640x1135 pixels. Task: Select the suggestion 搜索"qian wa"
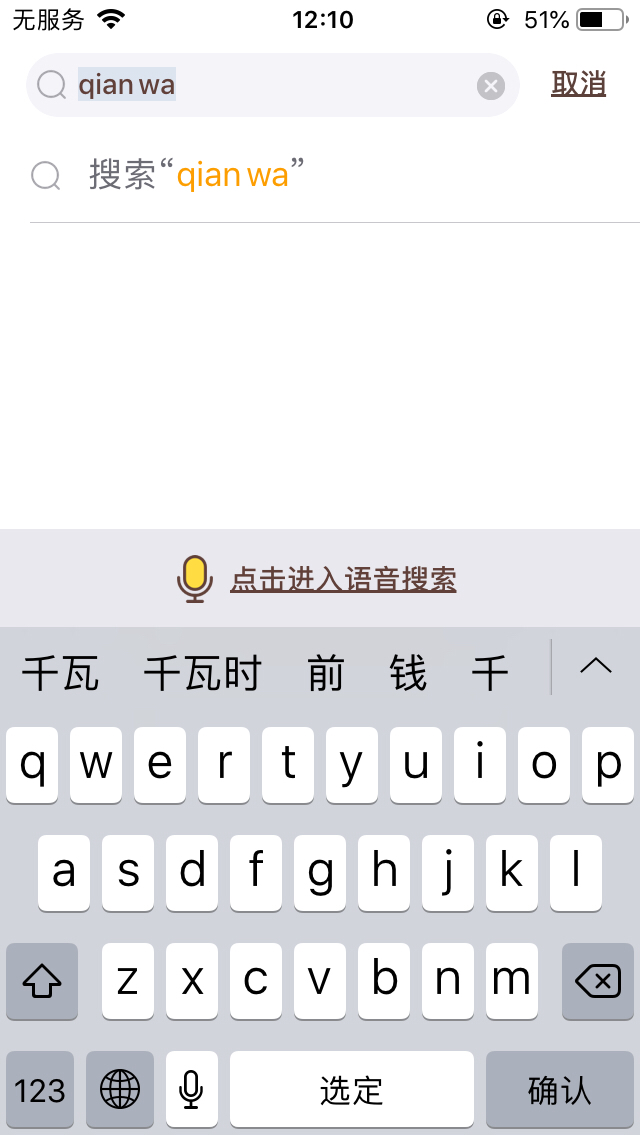(196, 175)
